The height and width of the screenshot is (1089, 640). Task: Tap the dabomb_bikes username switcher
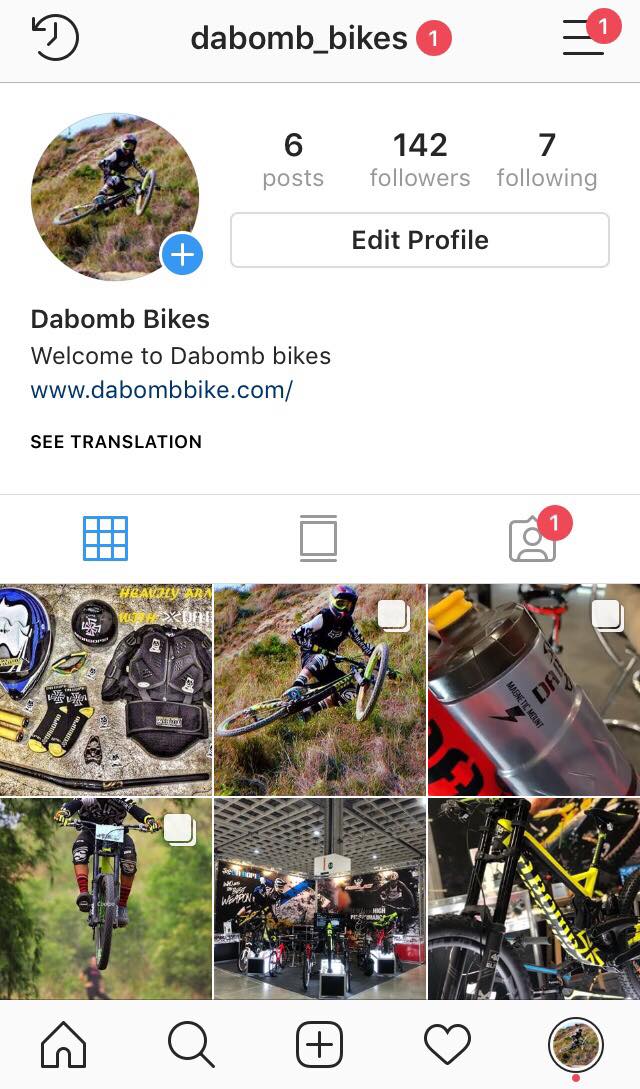tap(299, 39)
